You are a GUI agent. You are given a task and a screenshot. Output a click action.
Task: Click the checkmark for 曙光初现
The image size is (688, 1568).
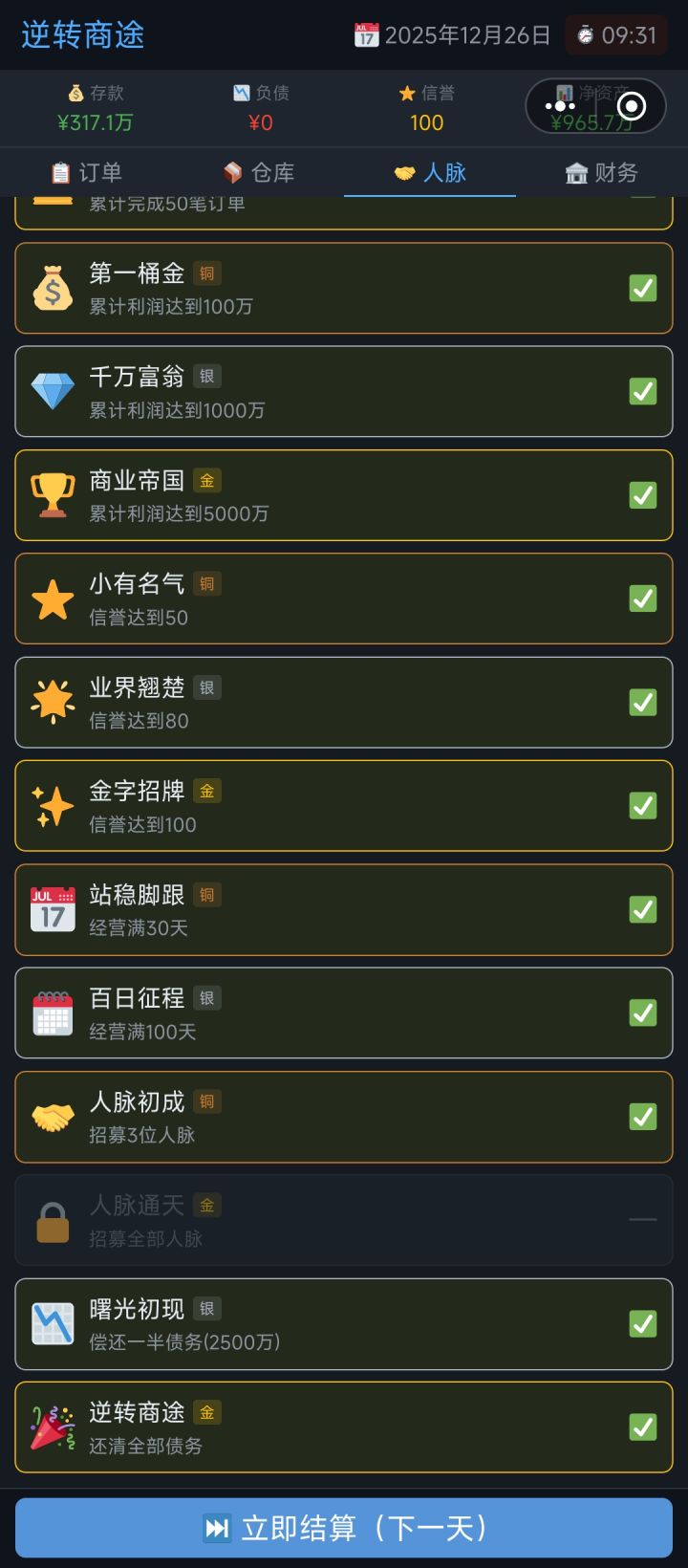tap(642, 1323)
